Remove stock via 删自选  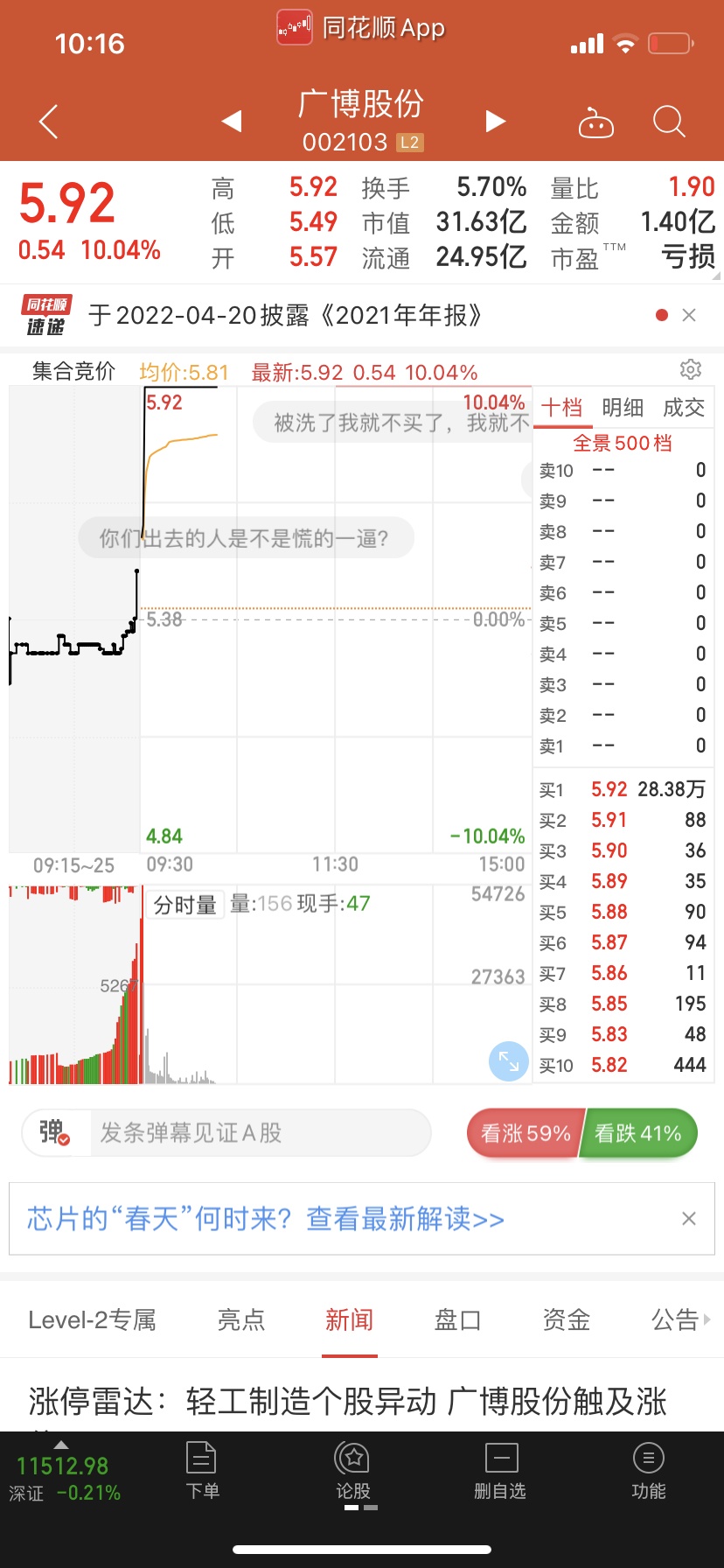(500, 1472)
